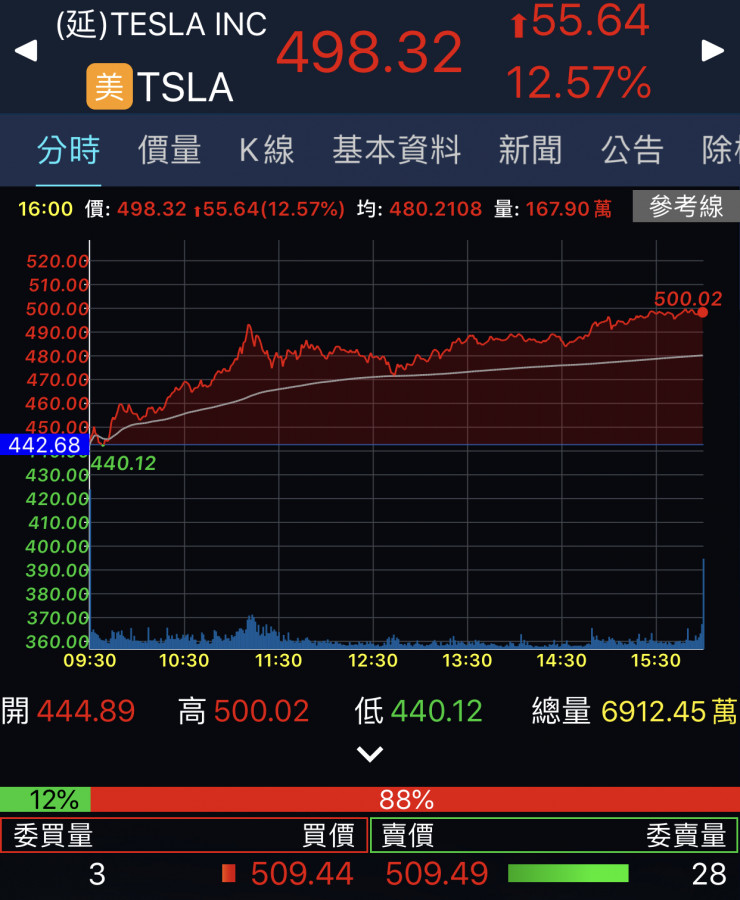Screen dimensions: 740x900
Task: Open the K線 chart tab
Action: click(266, 151)
